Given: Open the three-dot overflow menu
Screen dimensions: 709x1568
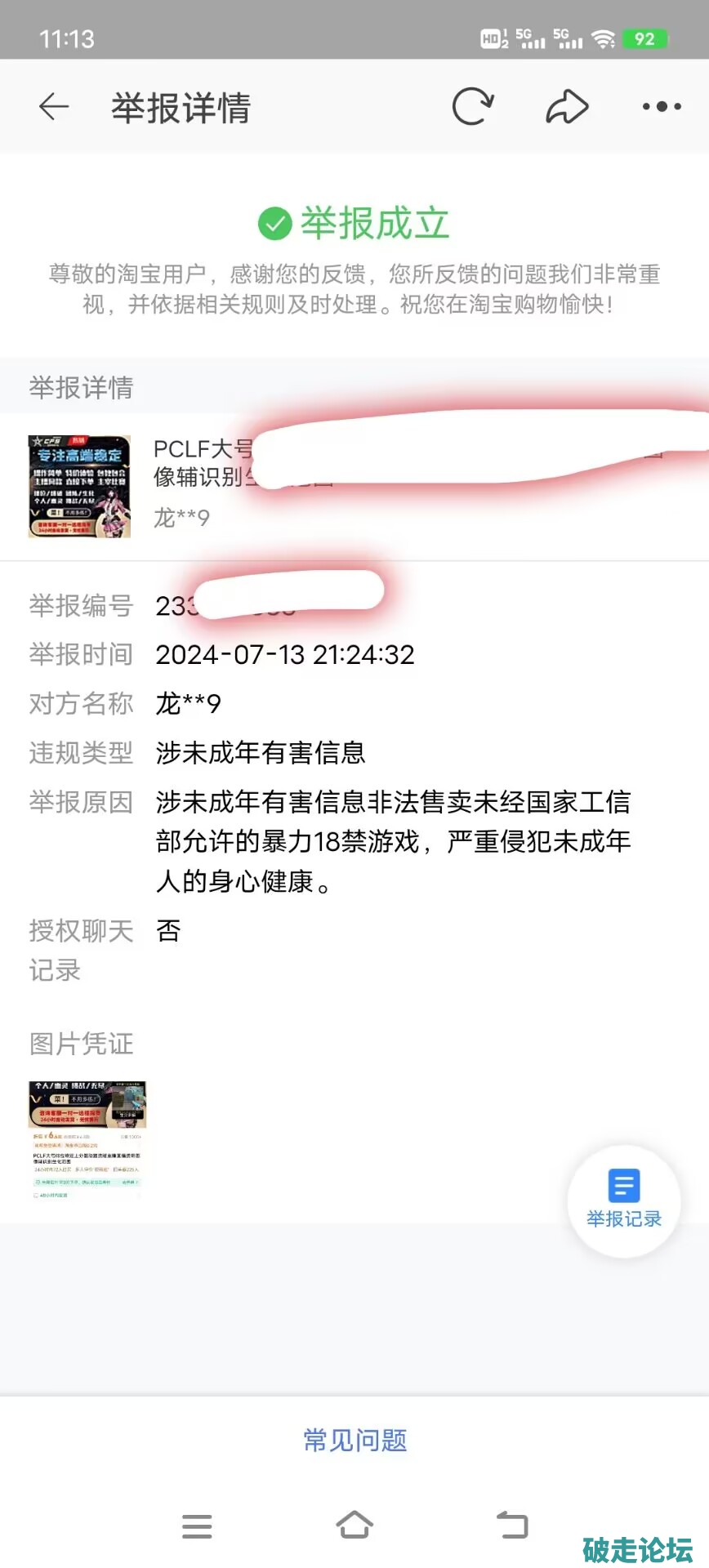Looking at the screenshot, I should click(661, 106).
